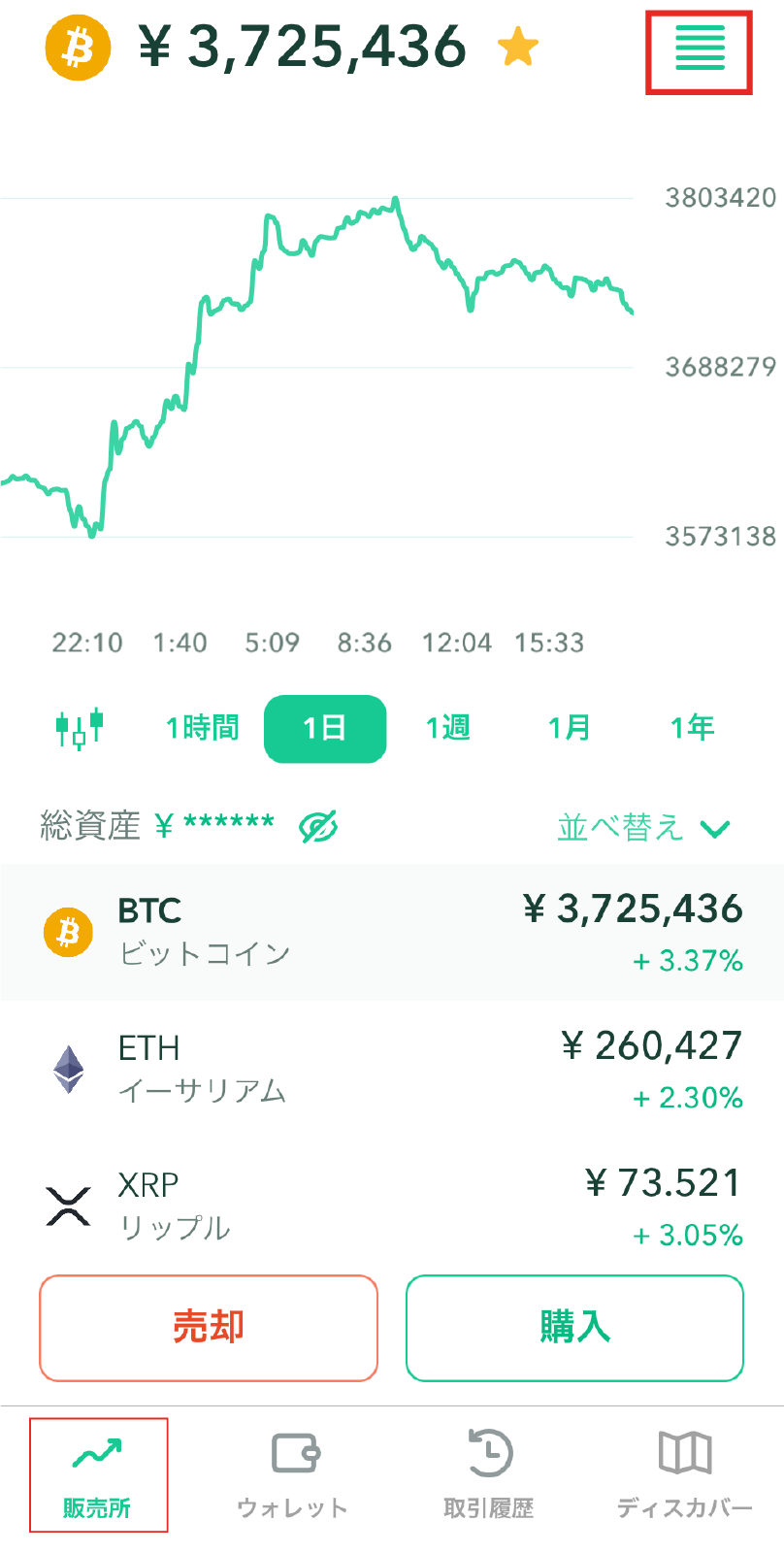Toggle the favorite star for Bitcoin
This screenshot has width=784, height=1553.
click(518, 48)
